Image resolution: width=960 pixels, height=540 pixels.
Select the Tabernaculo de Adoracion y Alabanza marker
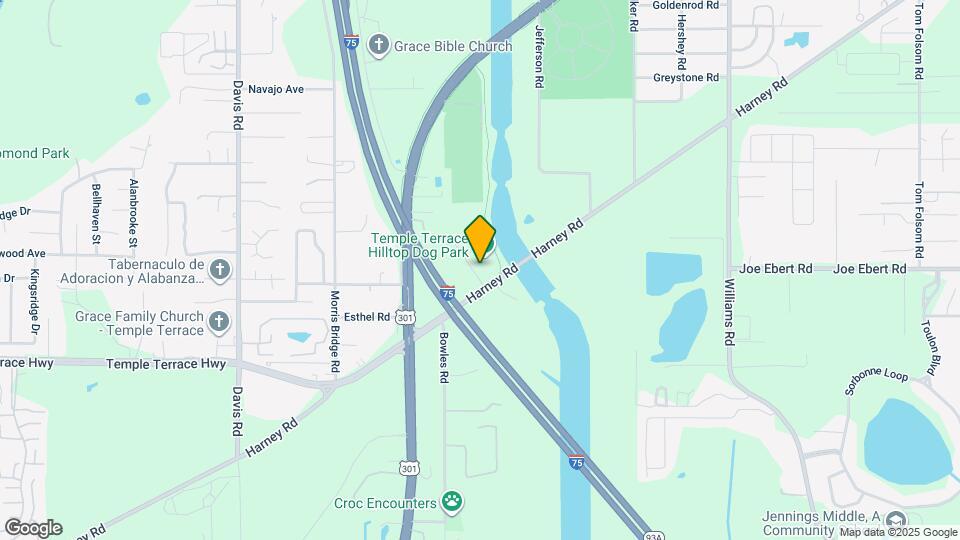point(220,269)
